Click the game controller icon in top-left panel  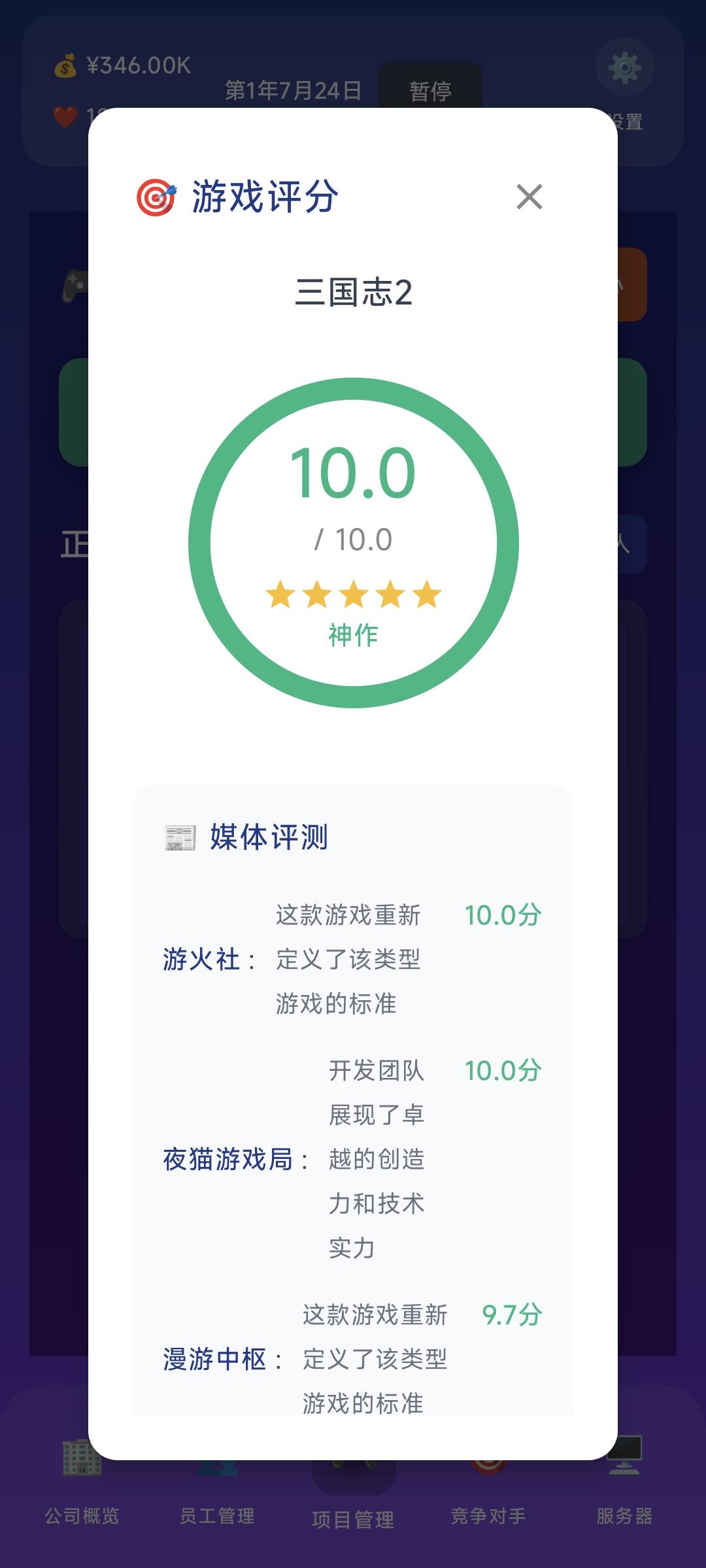pos(75,286)
